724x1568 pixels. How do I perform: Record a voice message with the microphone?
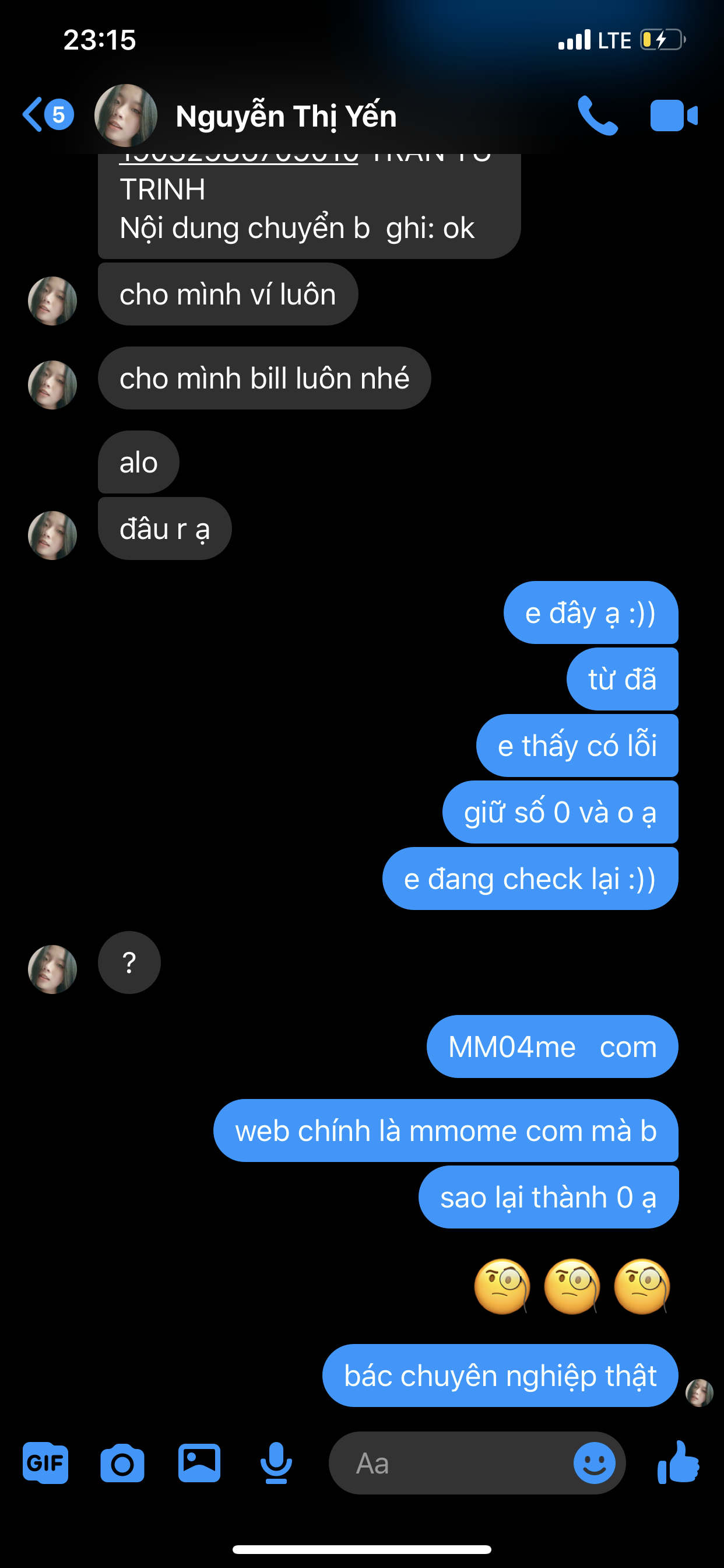[276, 1462]
